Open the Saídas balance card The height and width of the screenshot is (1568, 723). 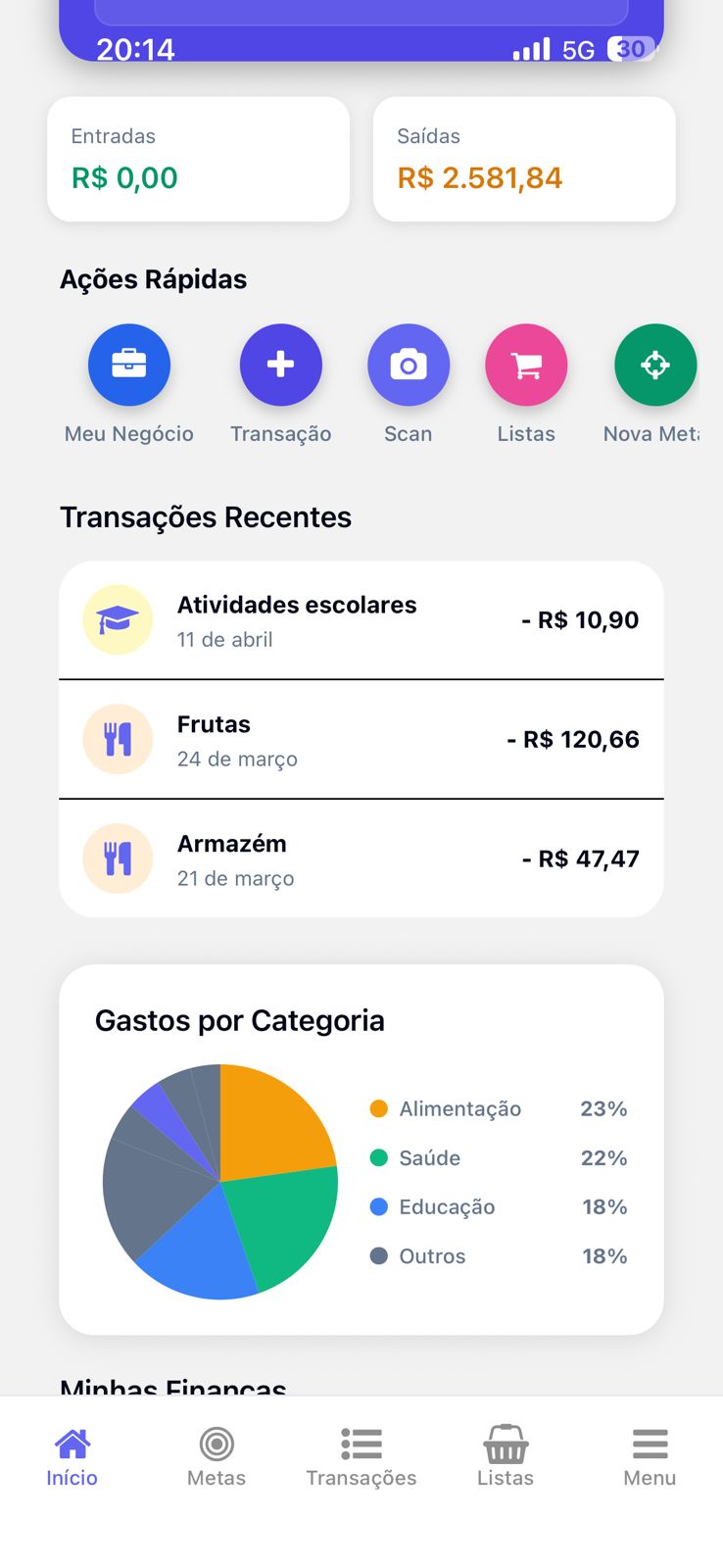(x=524, y=159)
